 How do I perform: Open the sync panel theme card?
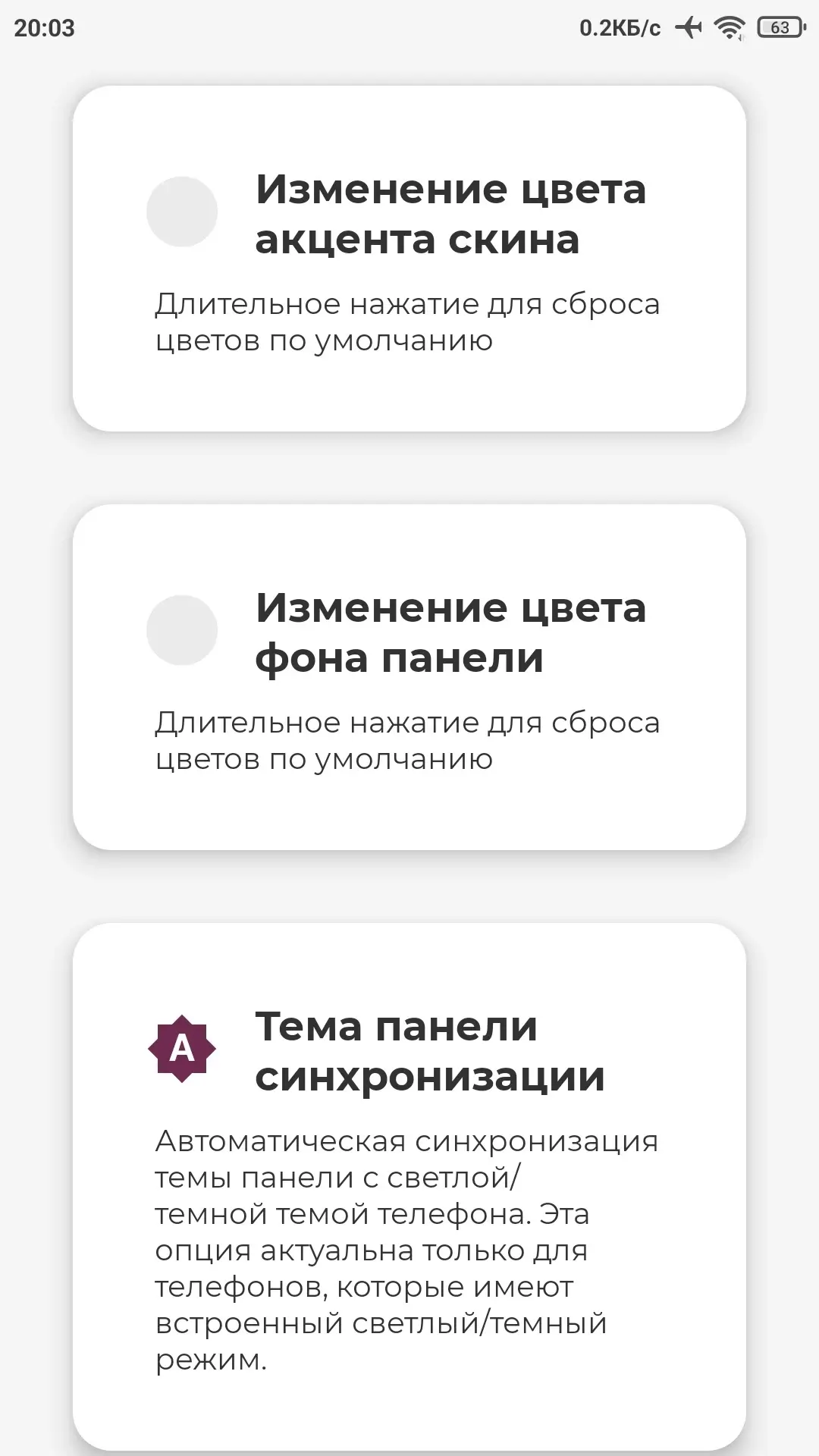click(409, 1187)
